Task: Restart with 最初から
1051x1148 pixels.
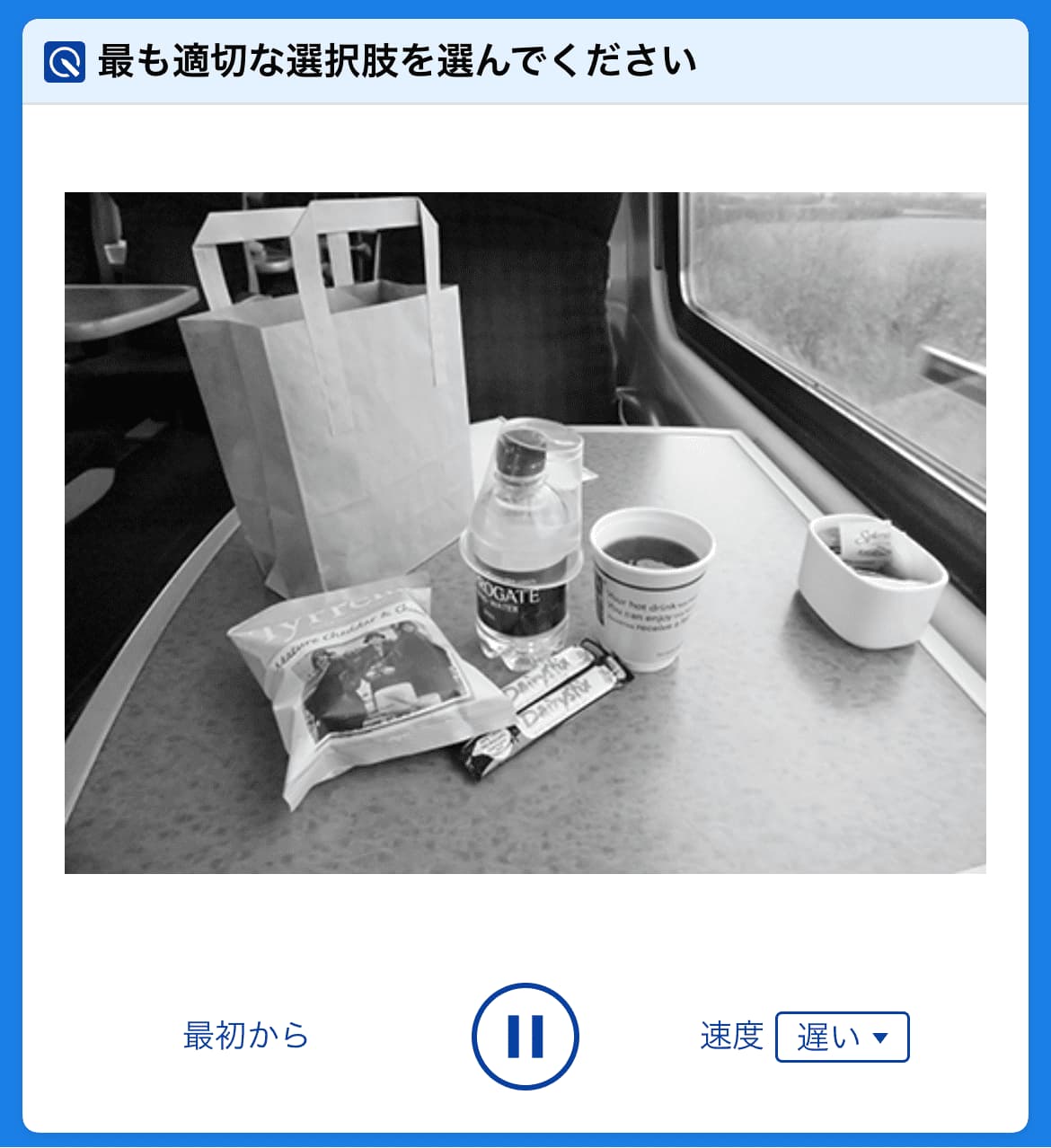Action: [246, 1036]
